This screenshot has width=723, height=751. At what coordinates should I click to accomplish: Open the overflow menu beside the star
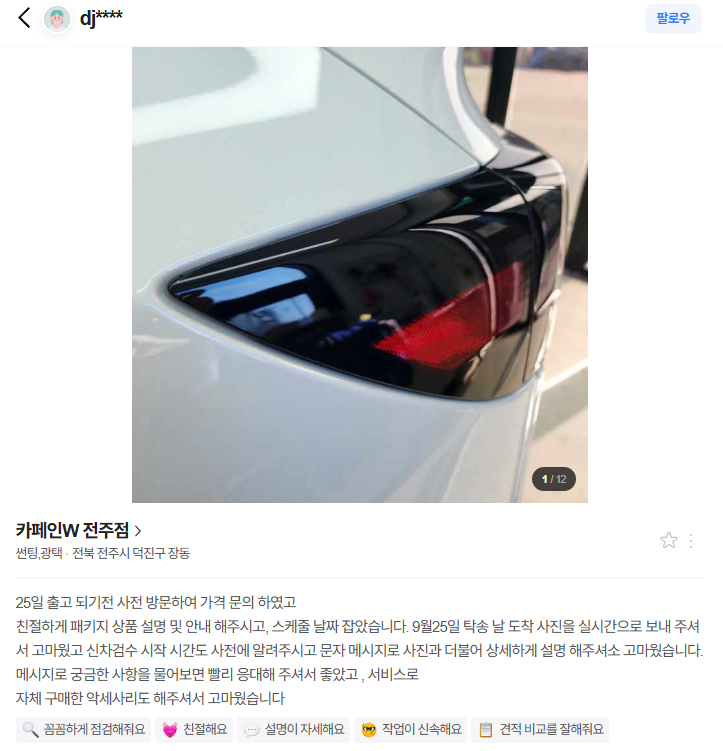[x=691, y=540]
